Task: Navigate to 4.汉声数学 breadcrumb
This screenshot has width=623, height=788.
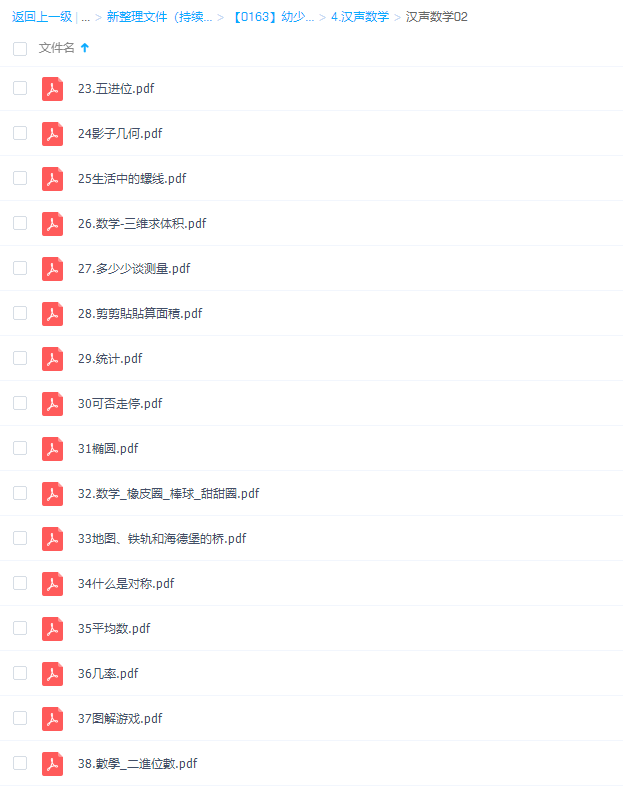Action: coord(360,17)
